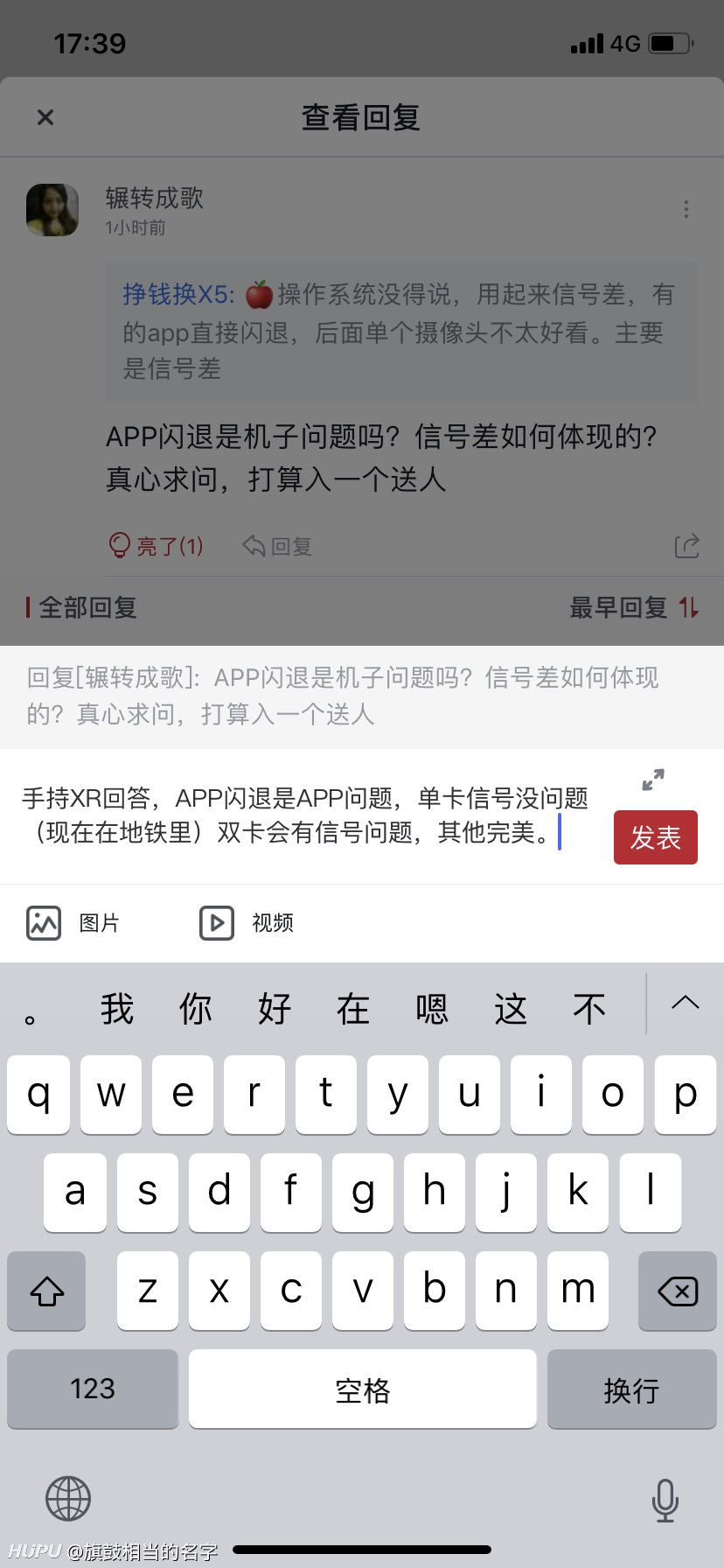Image resolution: width=724 pixels, height=1568 pixels.
Task: Close the 查看回复 panel
Action: pyautogui.click(x=45, y=117)
